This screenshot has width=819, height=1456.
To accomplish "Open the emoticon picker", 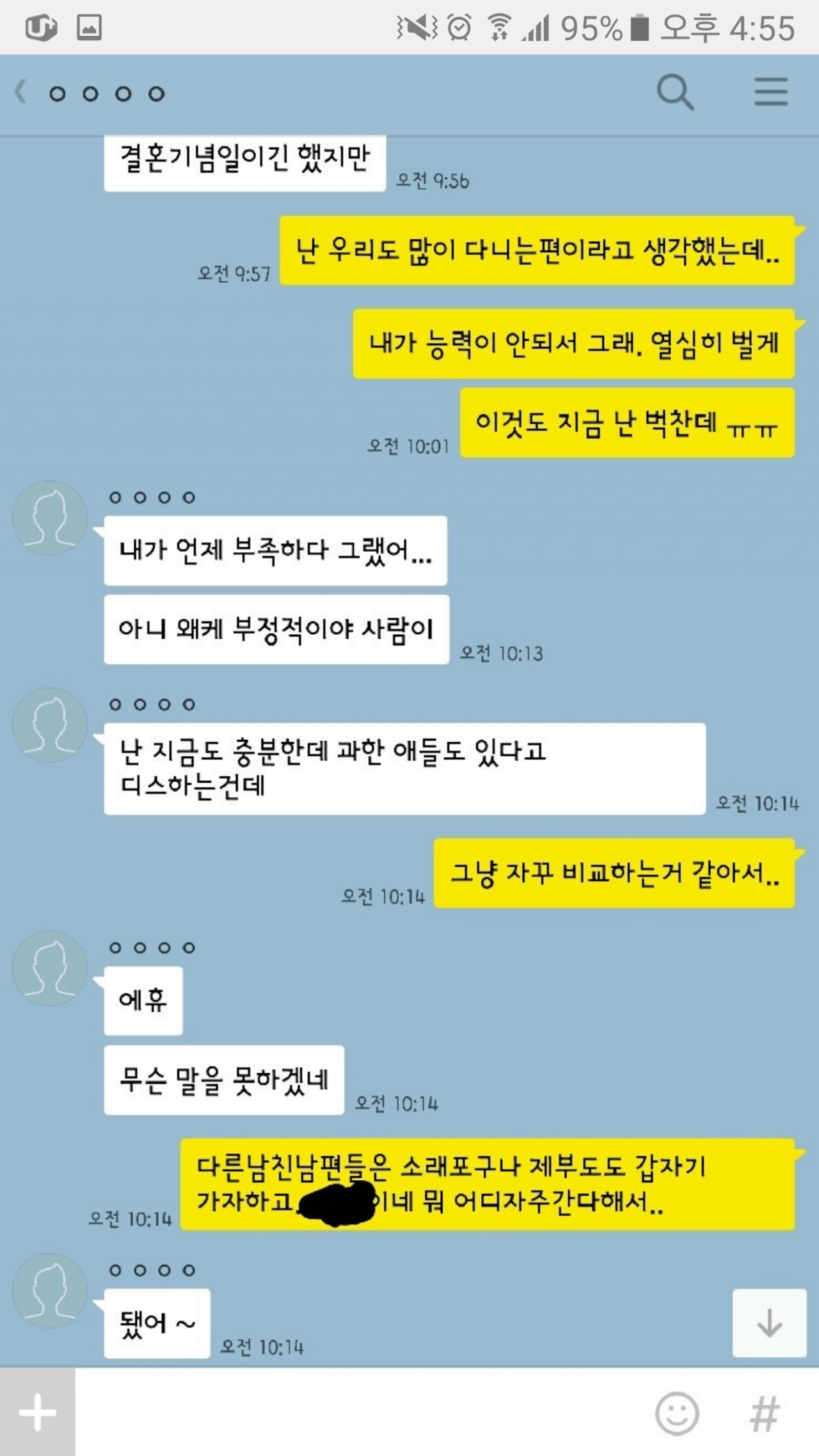I will click(676, 1413).
